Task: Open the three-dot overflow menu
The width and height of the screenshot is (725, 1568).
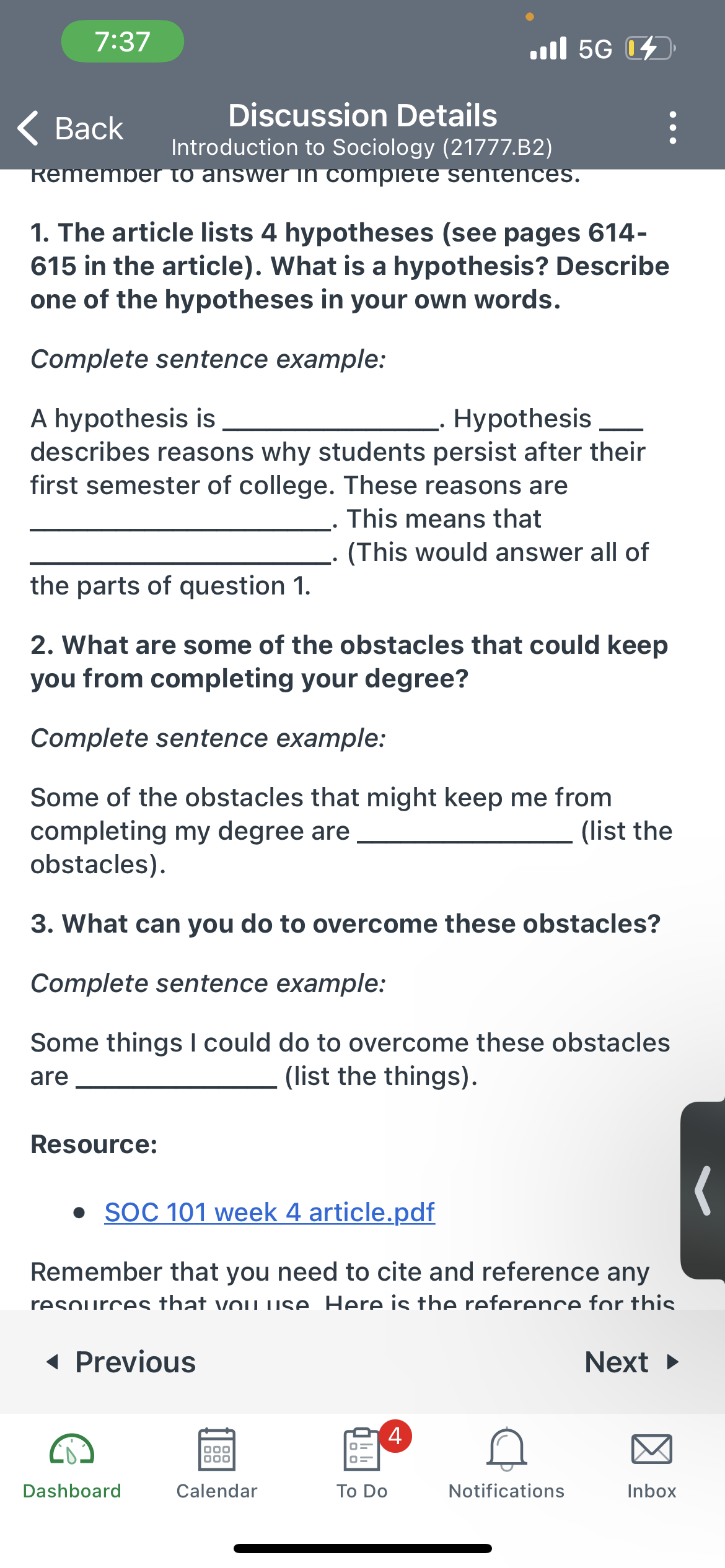Action: pyautogui.click(x=673, y=128)
